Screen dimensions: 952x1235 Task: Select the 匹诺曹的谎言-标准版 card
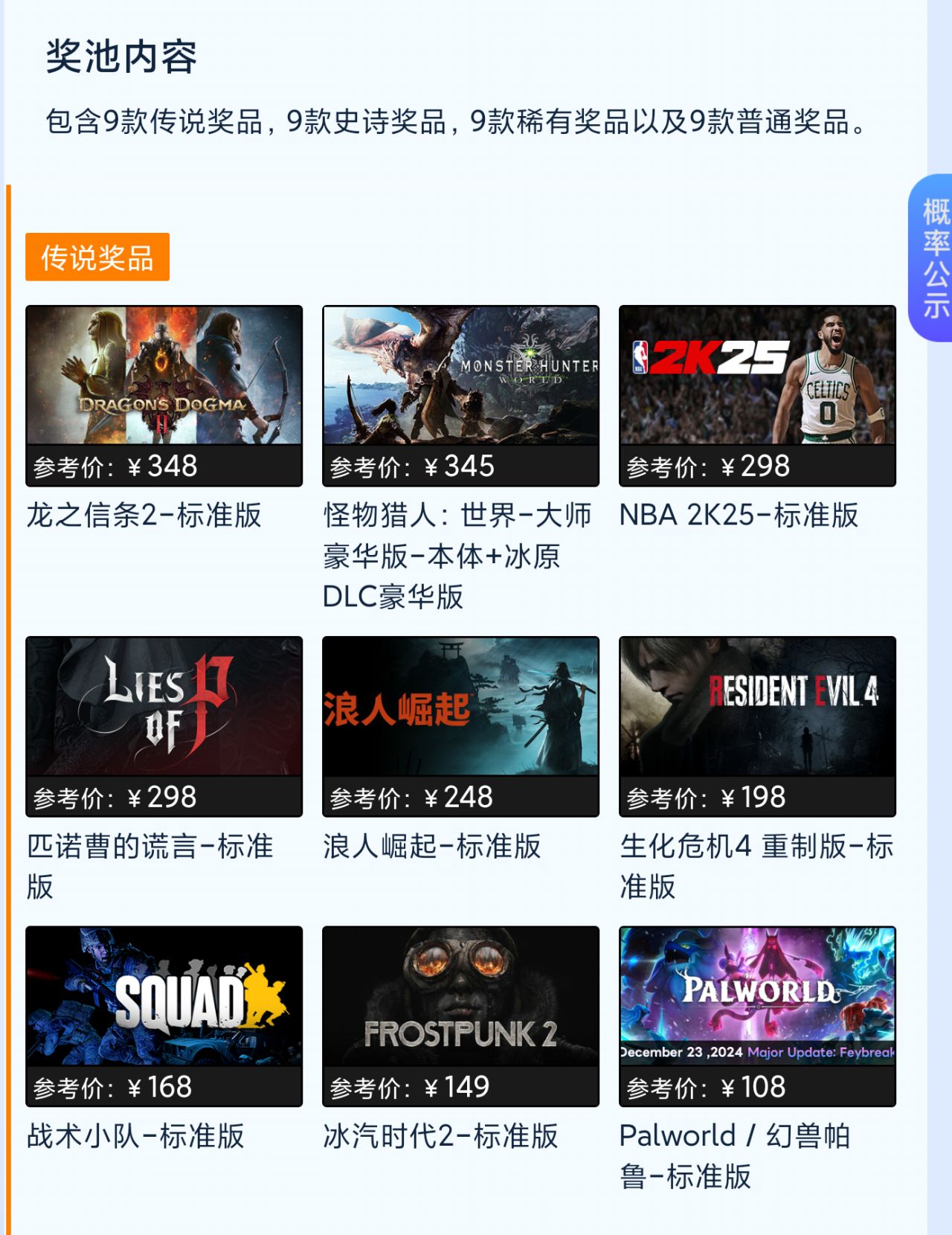pyautogui.click(x=164, y=725)
